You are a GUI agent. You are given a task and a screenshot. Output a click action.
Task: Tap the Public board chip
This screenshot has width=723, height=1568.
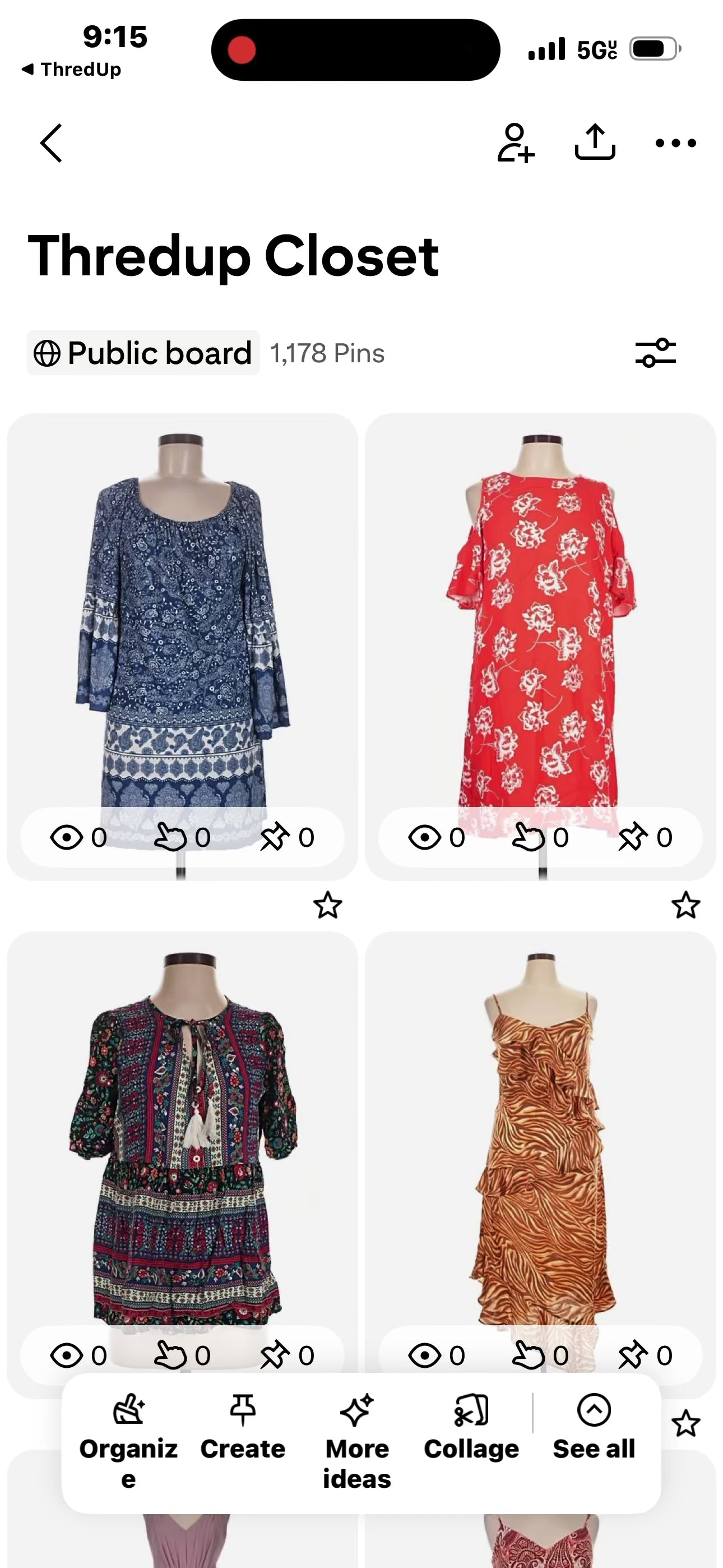point(143,353)
